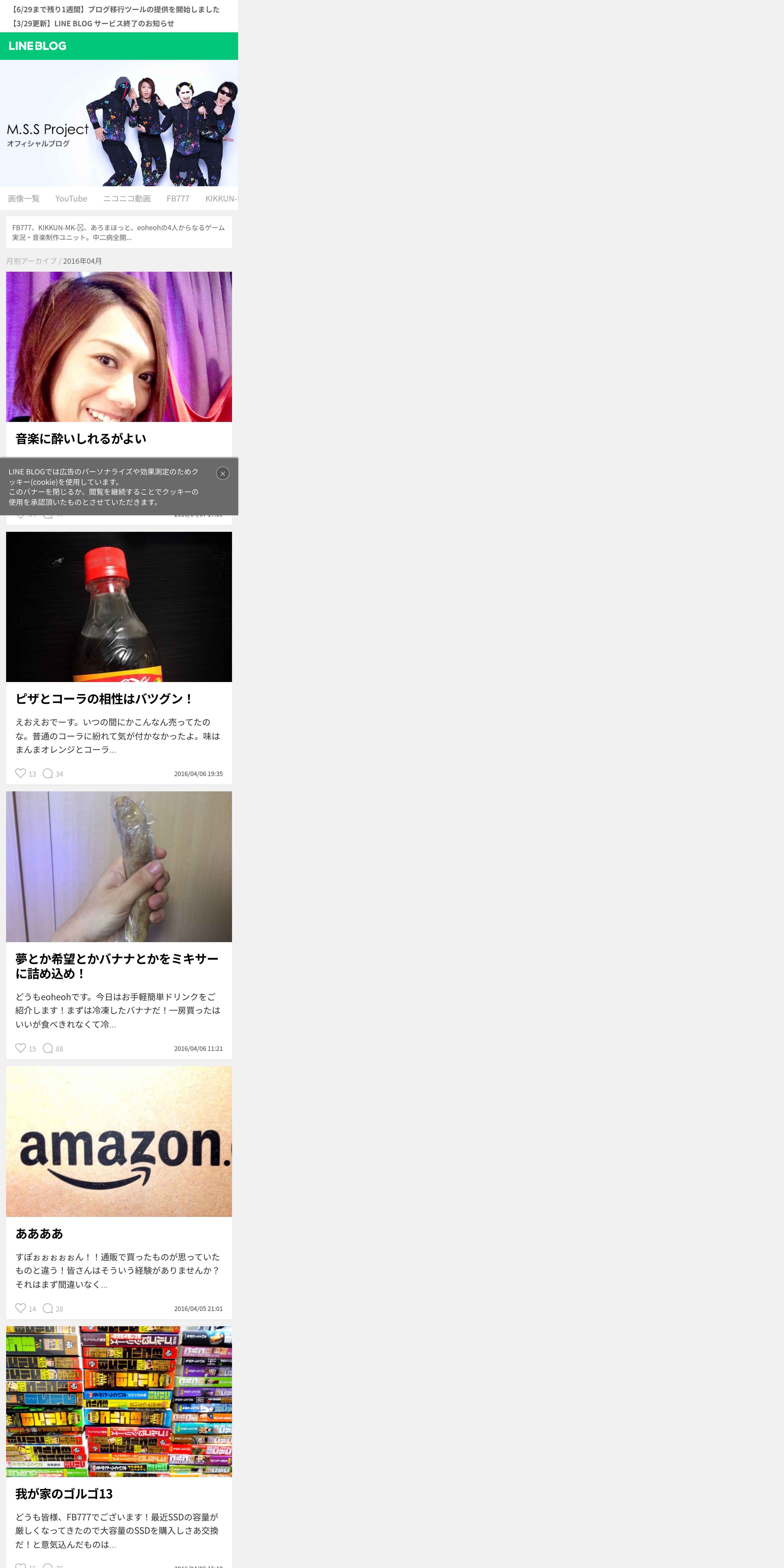
Task: Open the post 音楽に酔いしれるがよい
Action: click(81, 439)
